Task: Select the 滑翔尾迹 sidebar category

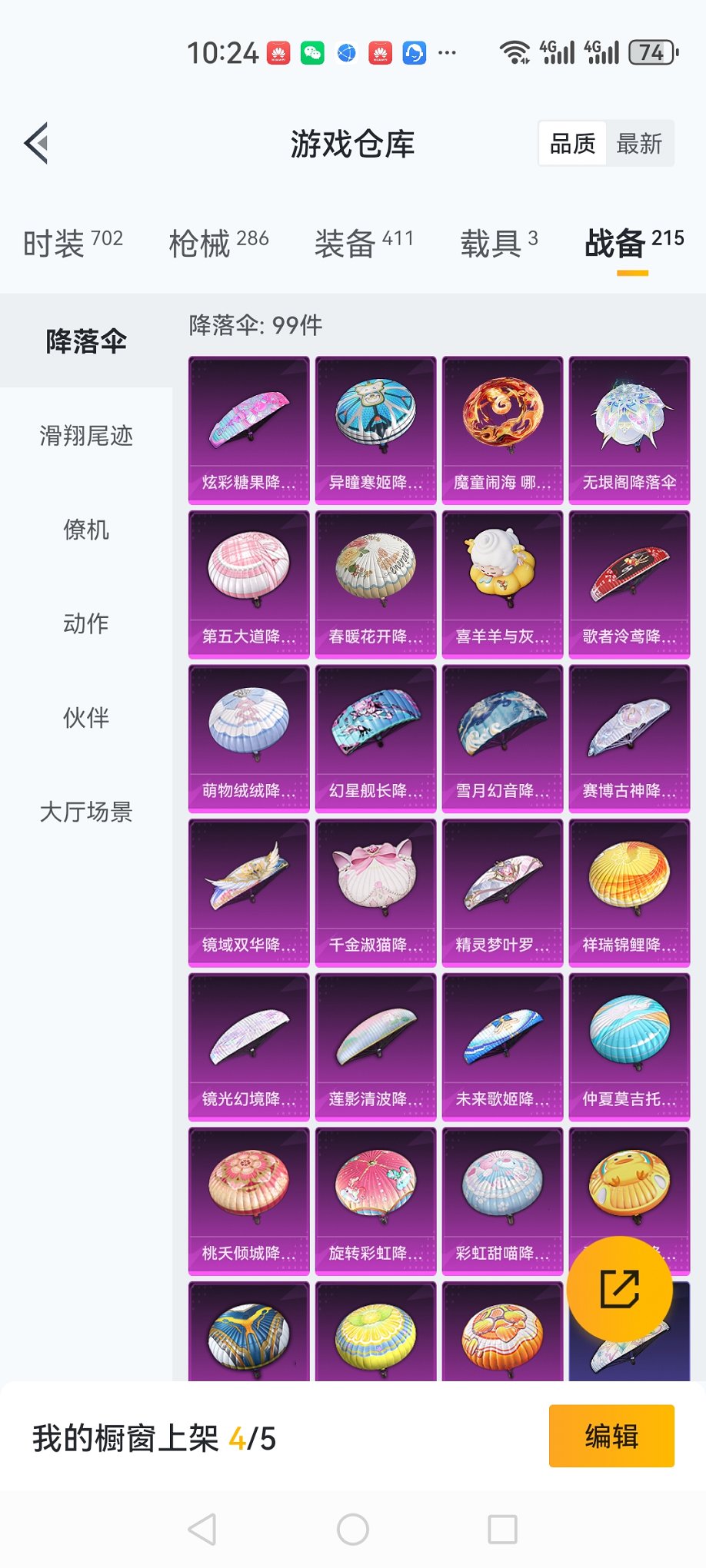Action: (x=85, y=437)
